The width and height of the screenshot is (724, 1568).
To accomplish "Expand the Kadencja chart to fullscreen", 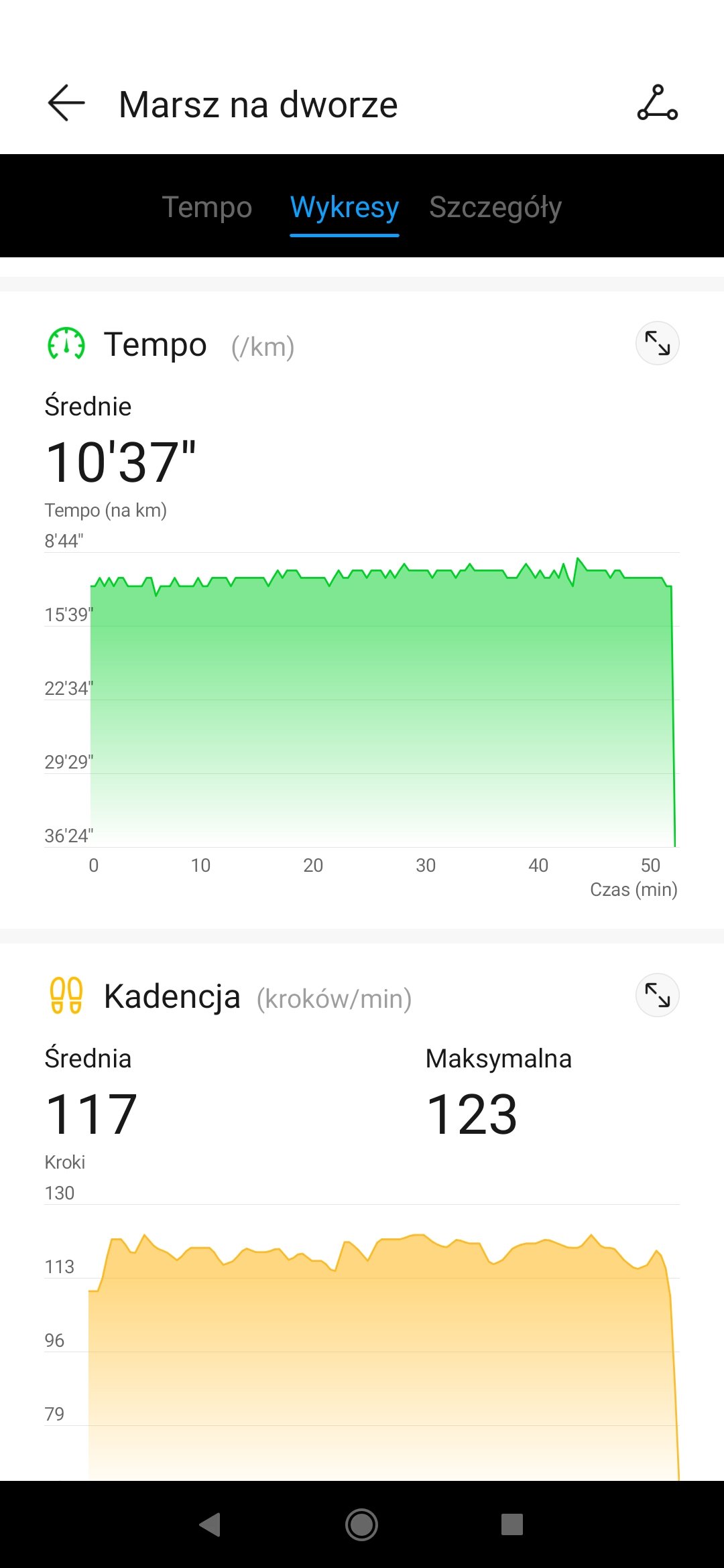I will click(658, 995).
